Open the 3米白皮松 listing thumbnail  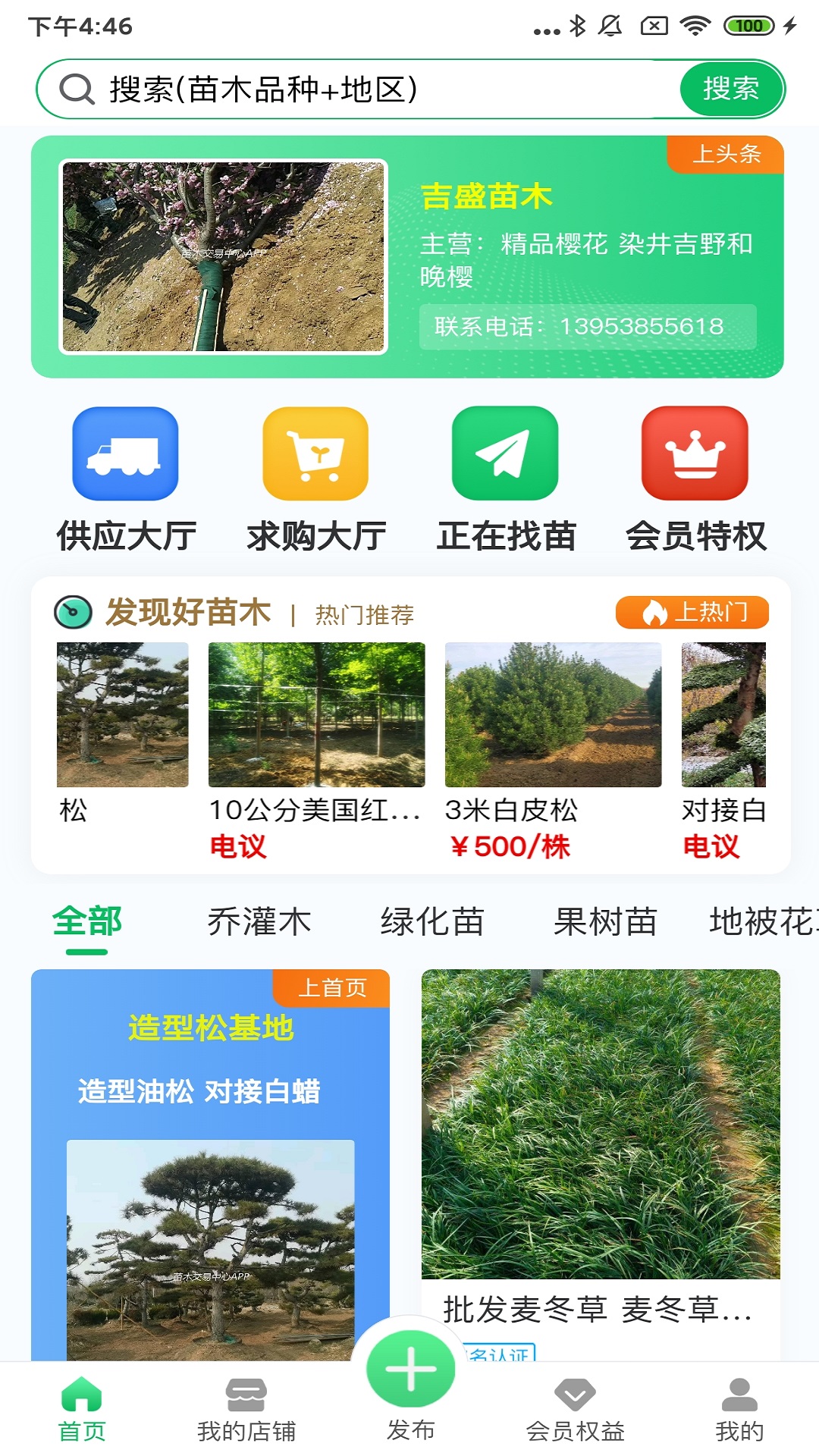point(552,716)
